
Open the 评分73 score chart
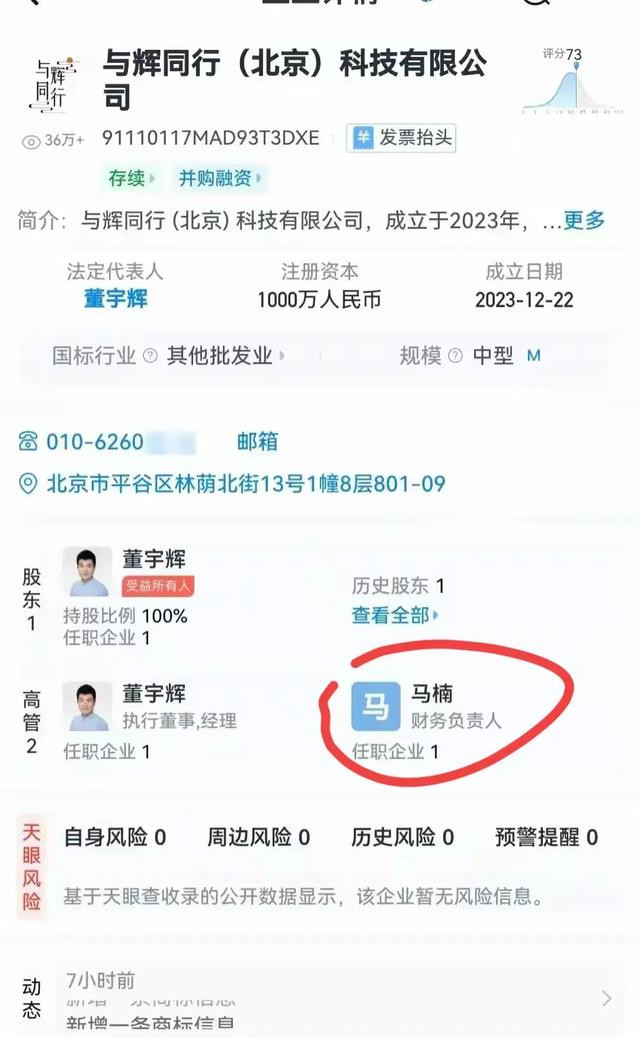point(572,81)
